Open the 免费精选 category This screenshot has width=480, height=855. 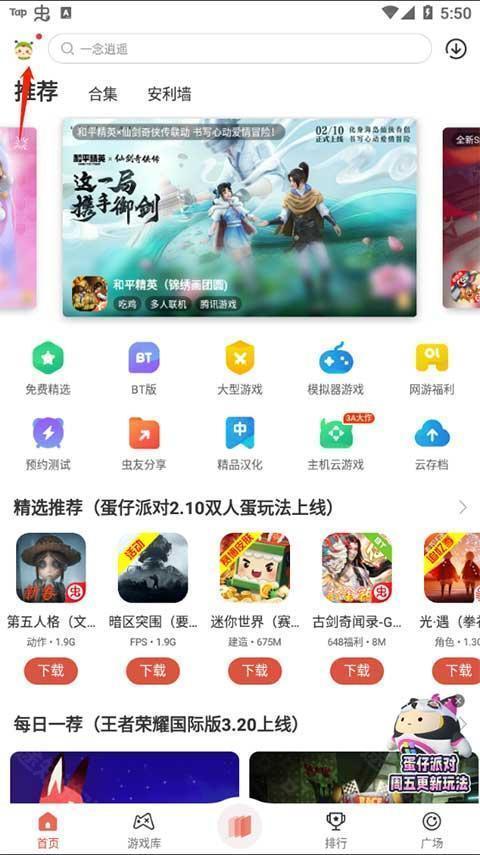coord(48,369)
